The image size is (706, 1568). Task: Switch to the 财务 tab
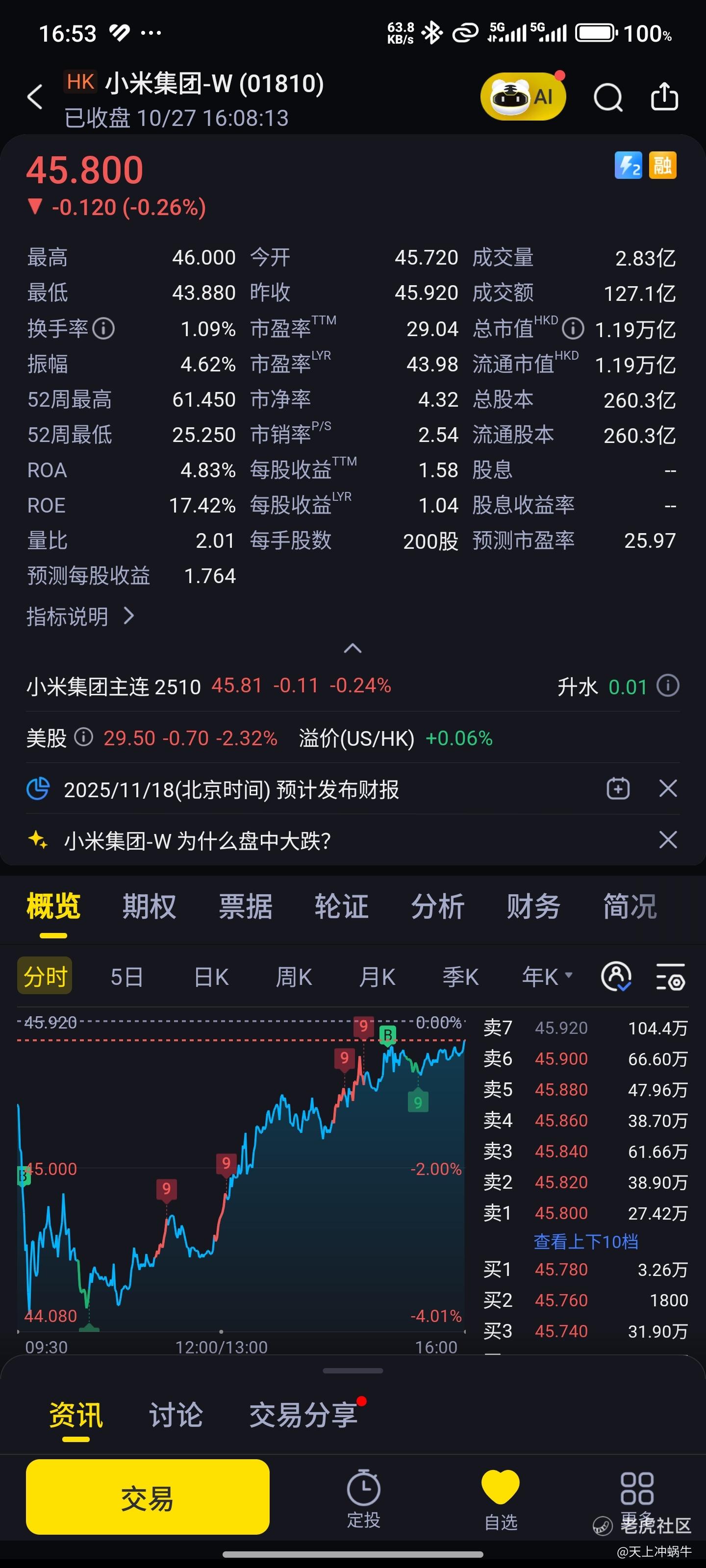[x=533, y=906]
